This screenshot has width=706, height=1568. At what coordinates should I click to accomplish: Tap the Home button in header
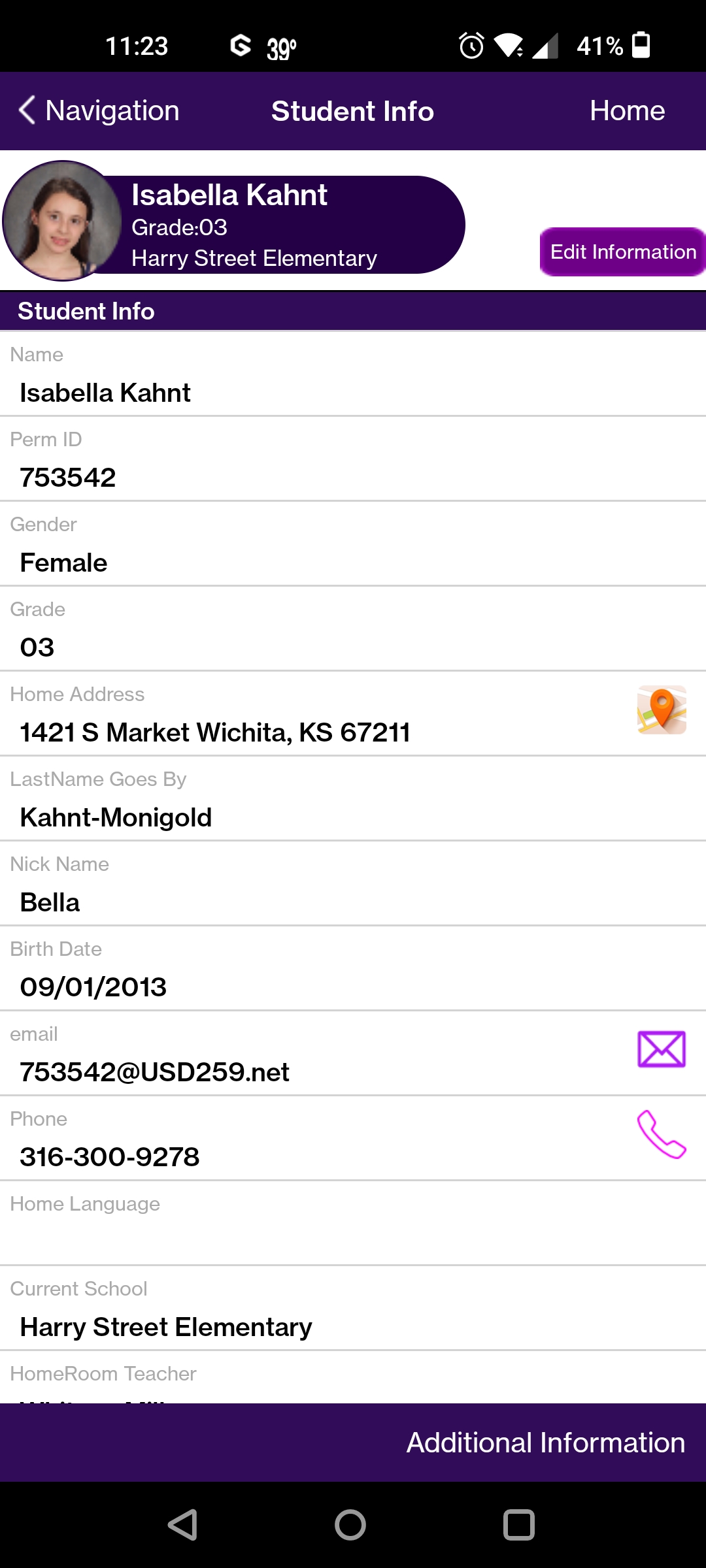627,111
